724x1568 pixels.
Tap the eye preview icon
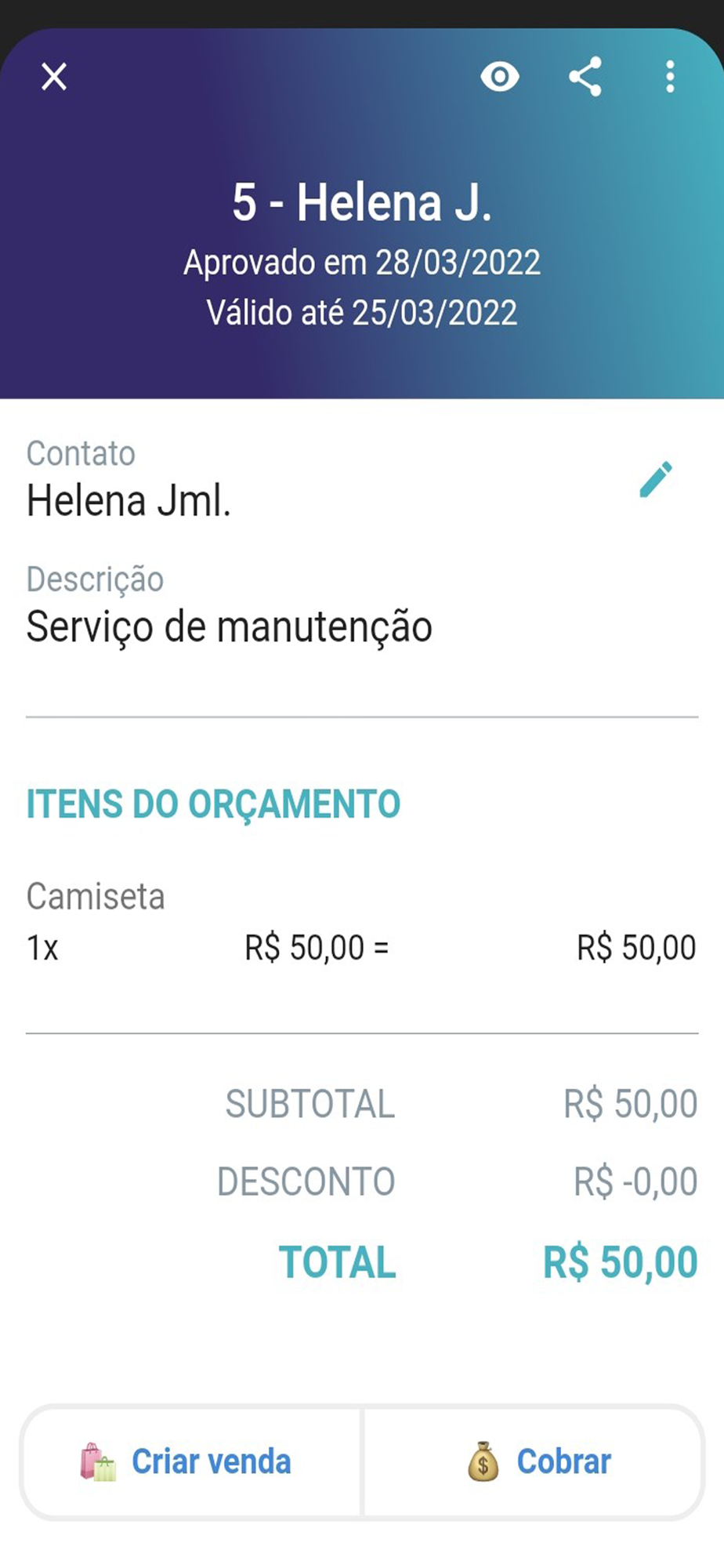pos(500,77)
